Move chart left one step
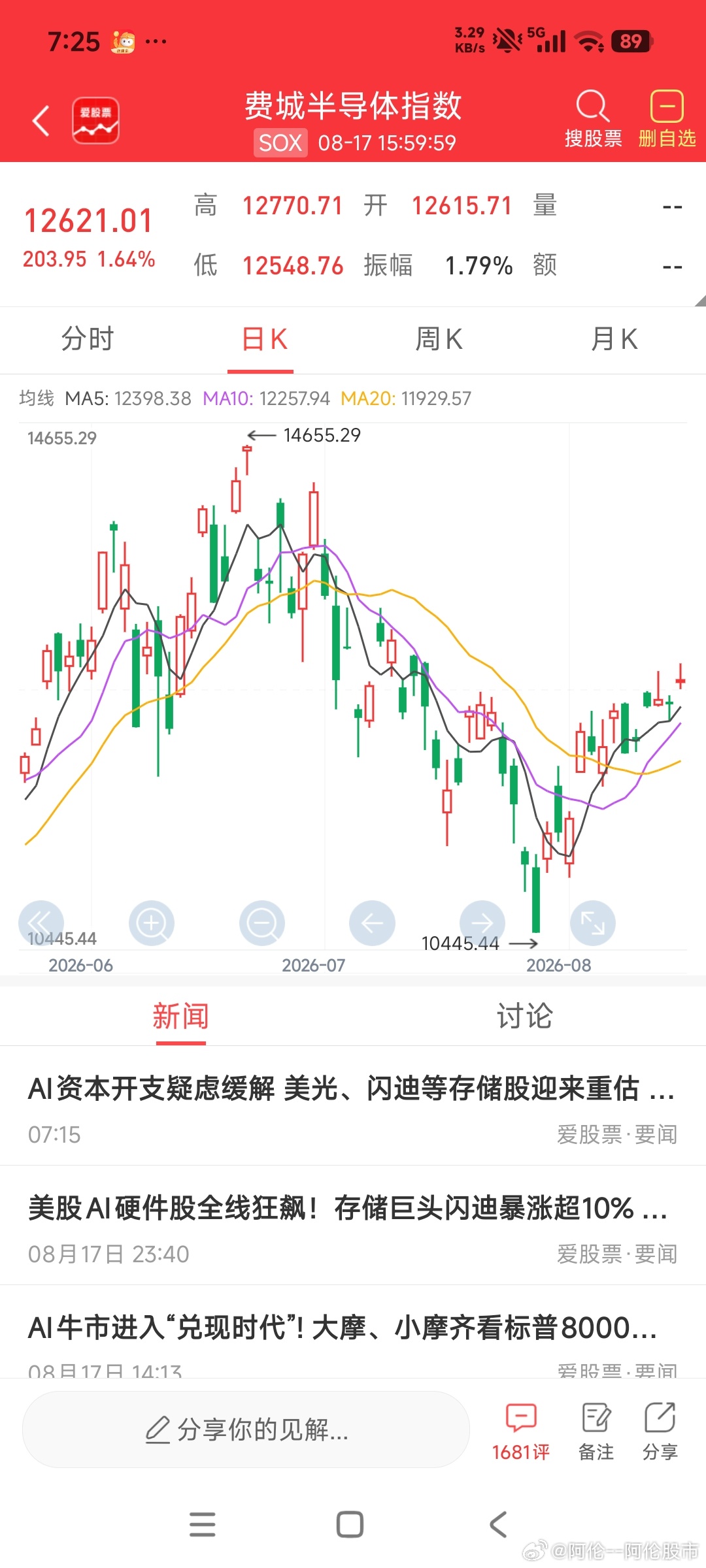This screenshot has width=706, height=1568. pos(373,923)
